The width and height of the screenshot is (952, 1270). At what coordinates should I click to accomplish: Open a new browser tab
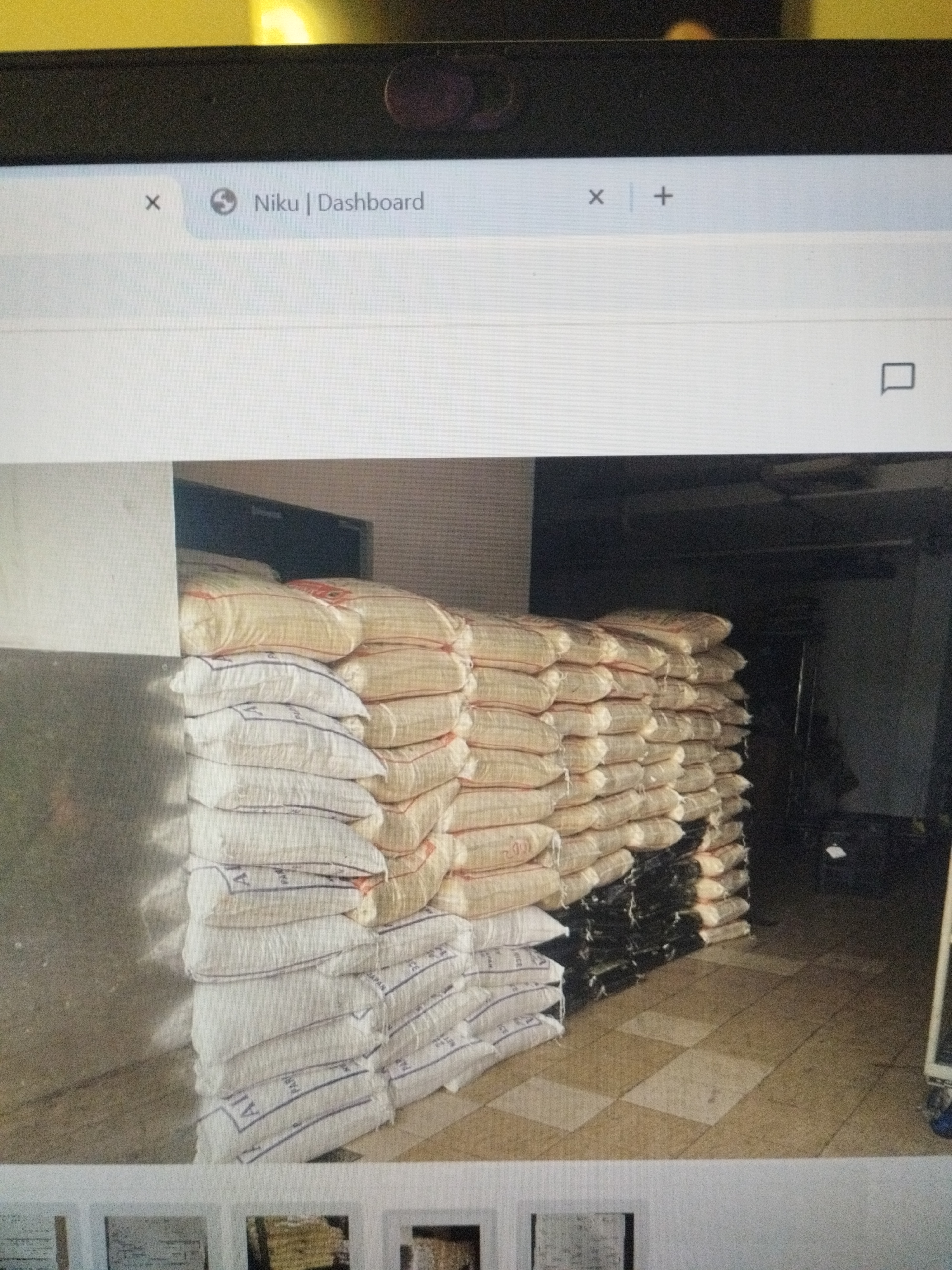(x=663, y=196)
